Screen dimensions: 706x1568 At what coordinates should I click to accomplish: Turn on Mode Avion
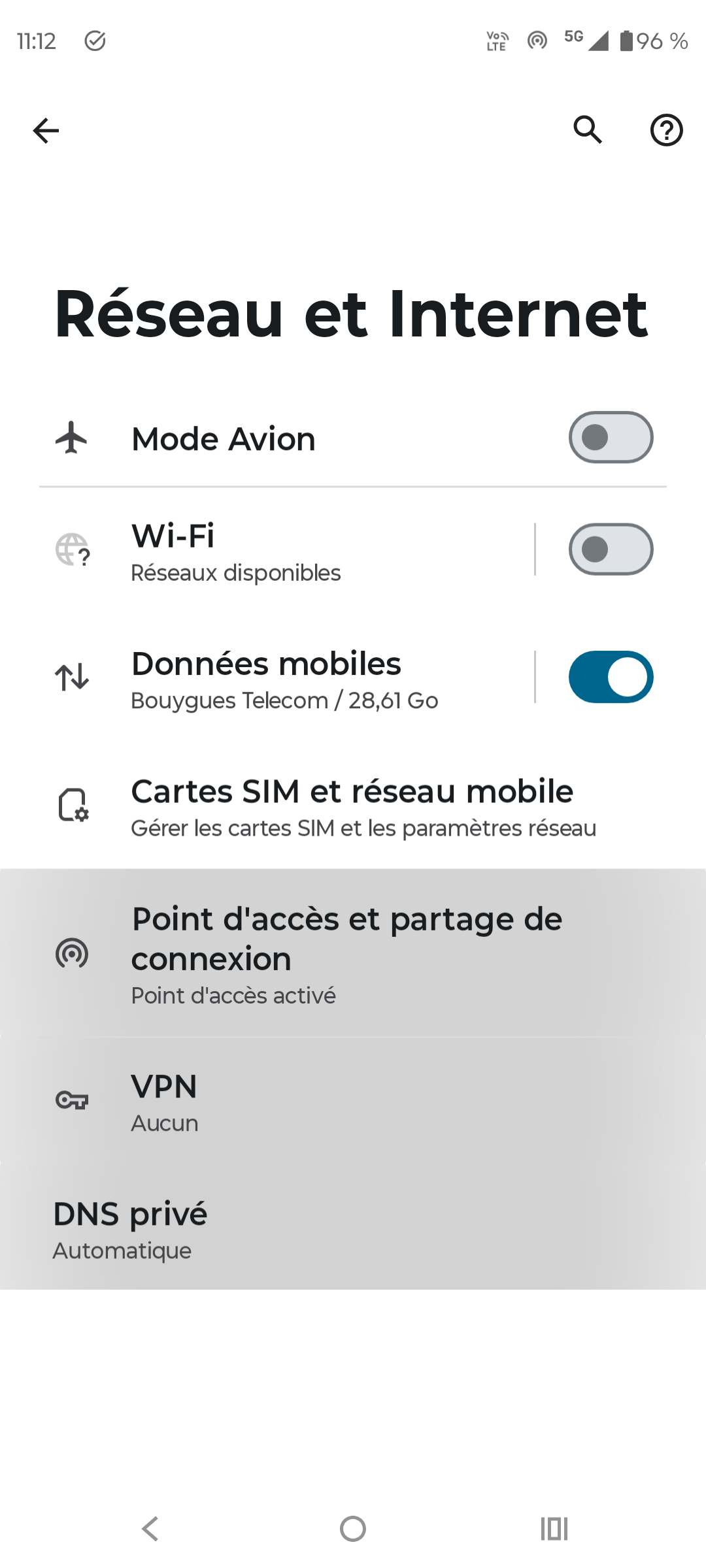(x=611, y=438)
